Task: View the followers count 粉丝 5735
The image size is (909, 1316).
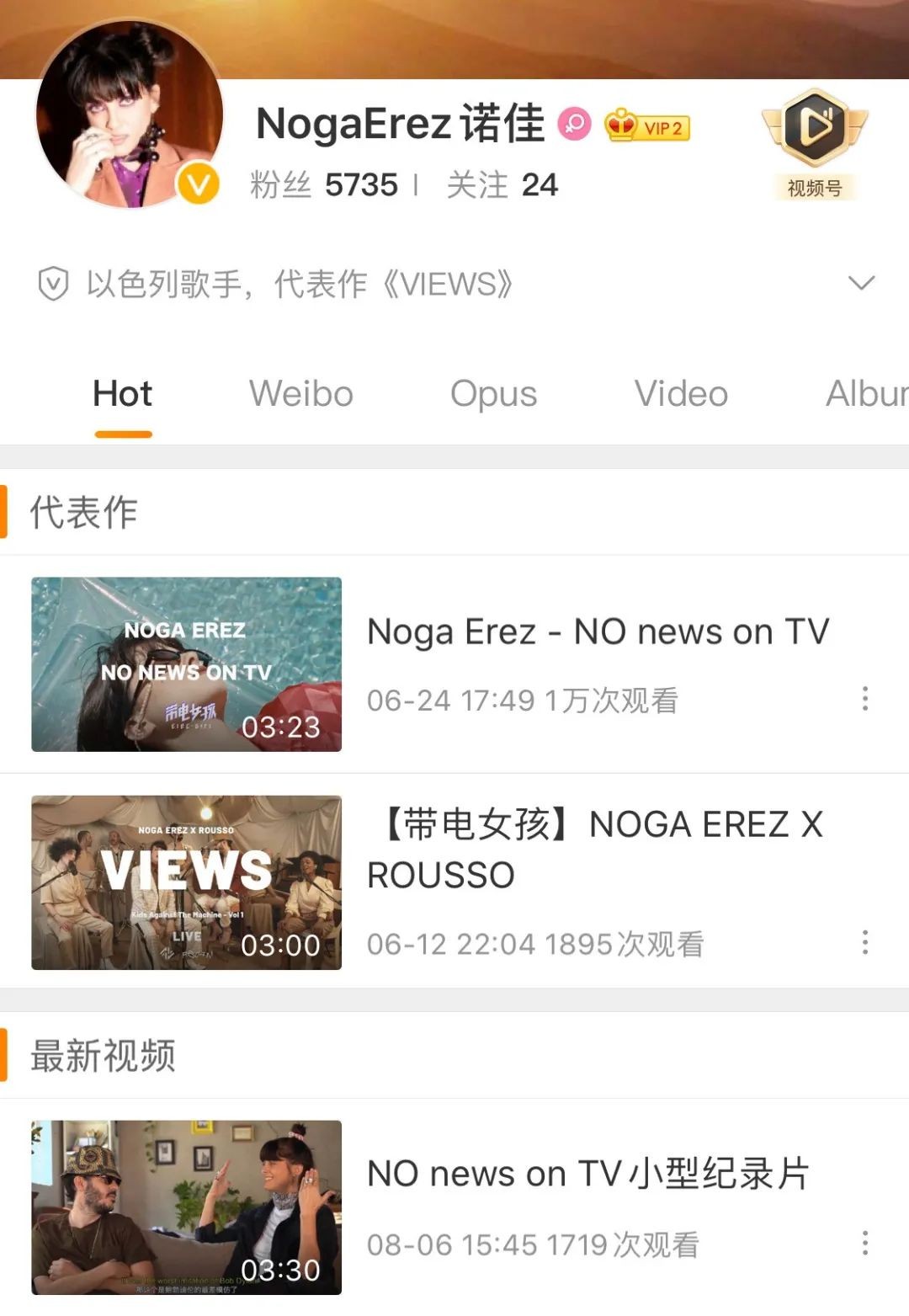Action: tap(324, 185)
